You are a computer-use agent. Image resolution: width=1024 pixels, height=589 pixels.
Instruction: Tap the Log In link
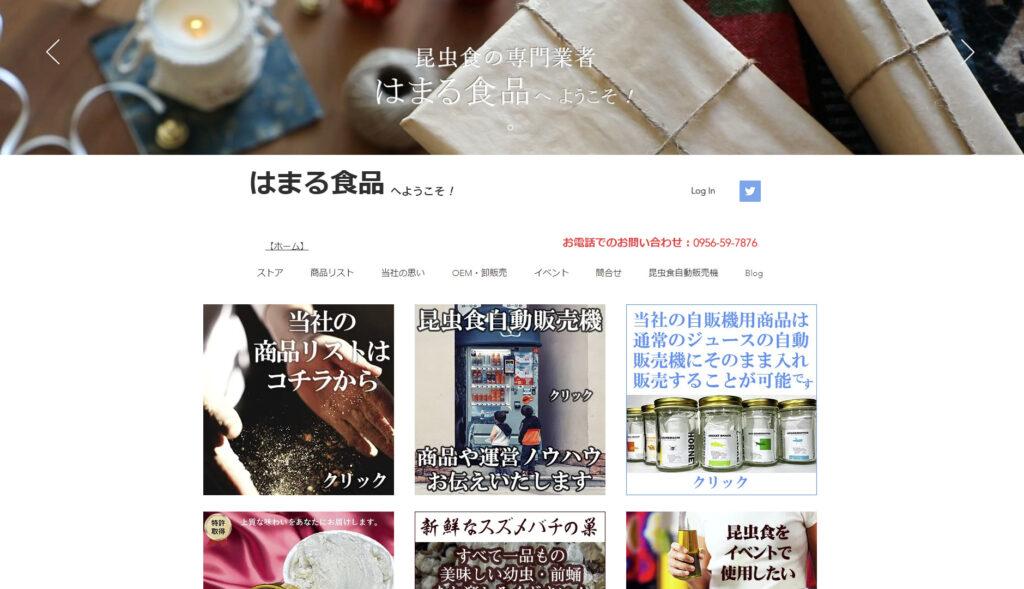(702, 191)
